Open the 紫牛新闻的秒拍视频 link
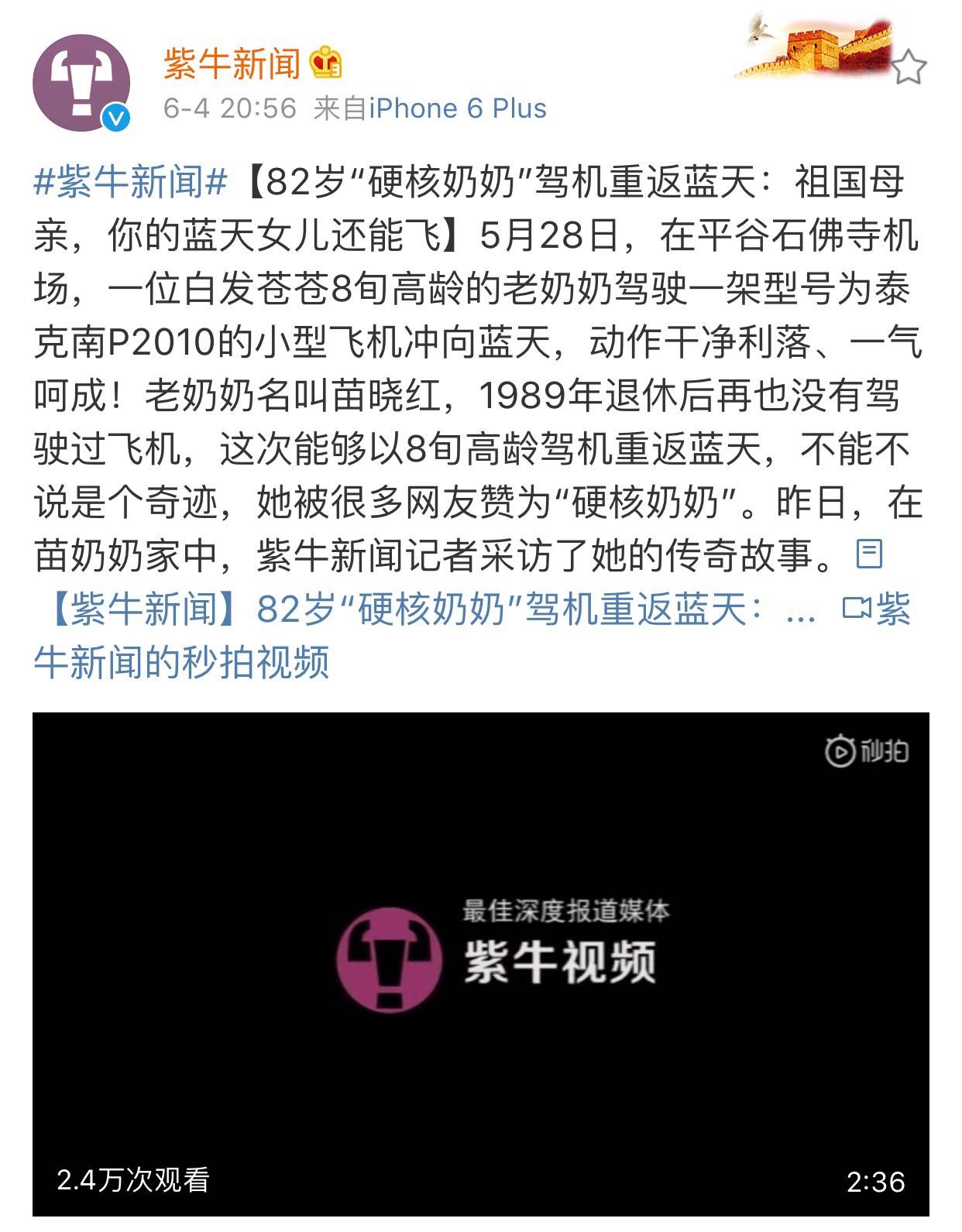The height and width of the screenshot is (1232, 962). coord(182,662)
